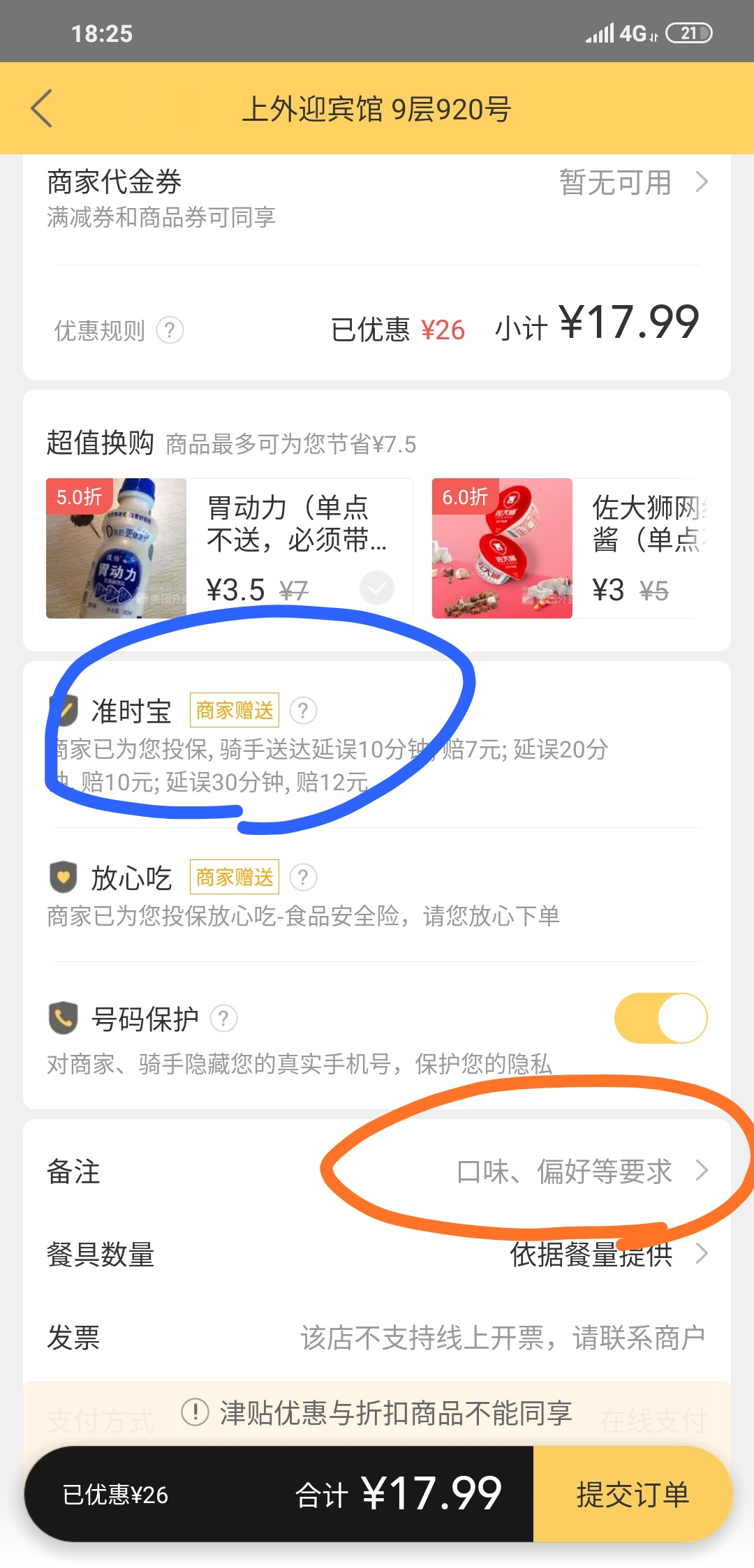Image resolution: width=754 pixels, height=1568 pixels.
Task: Open the 准时宝 help question mark
Action: (x=303, y=711)
